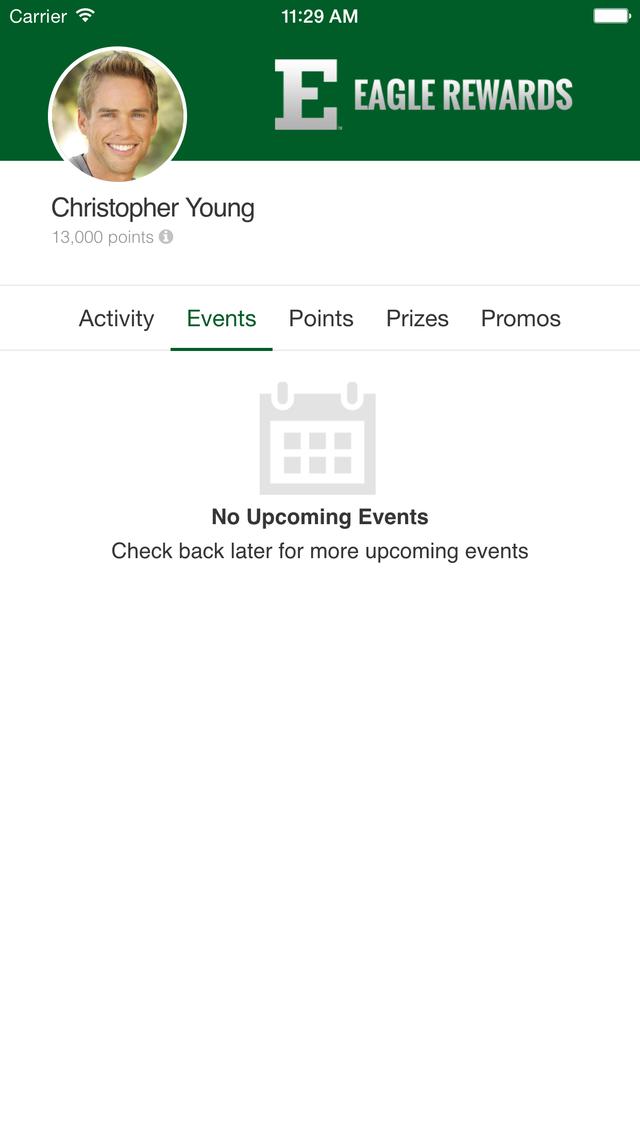The image size is (640, 1136).
Task: Open Christopher Young's profile photo
Action: (x=117, y=114)
